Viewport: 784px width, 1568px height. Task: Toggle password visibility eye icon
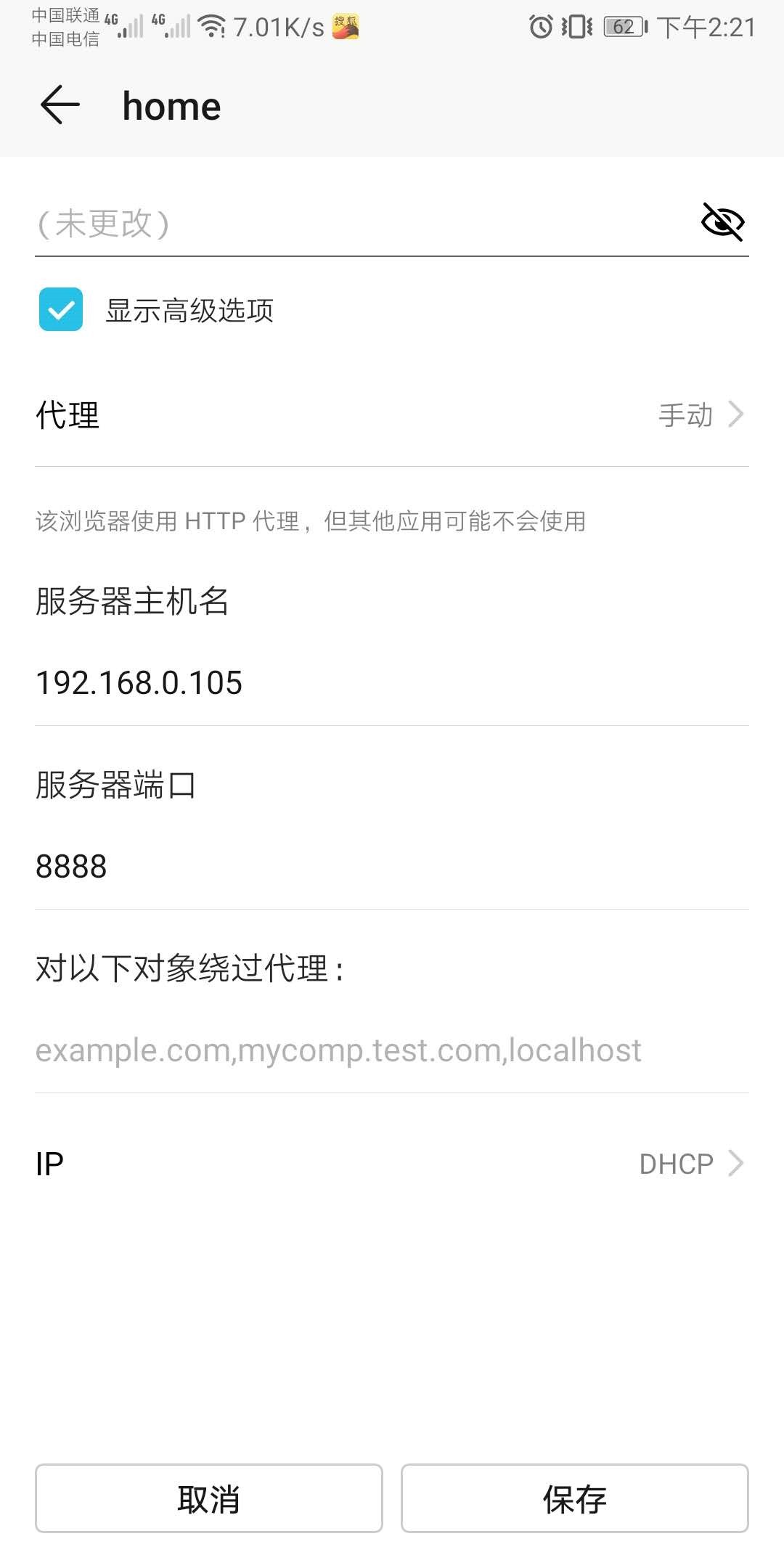[722, 221]
